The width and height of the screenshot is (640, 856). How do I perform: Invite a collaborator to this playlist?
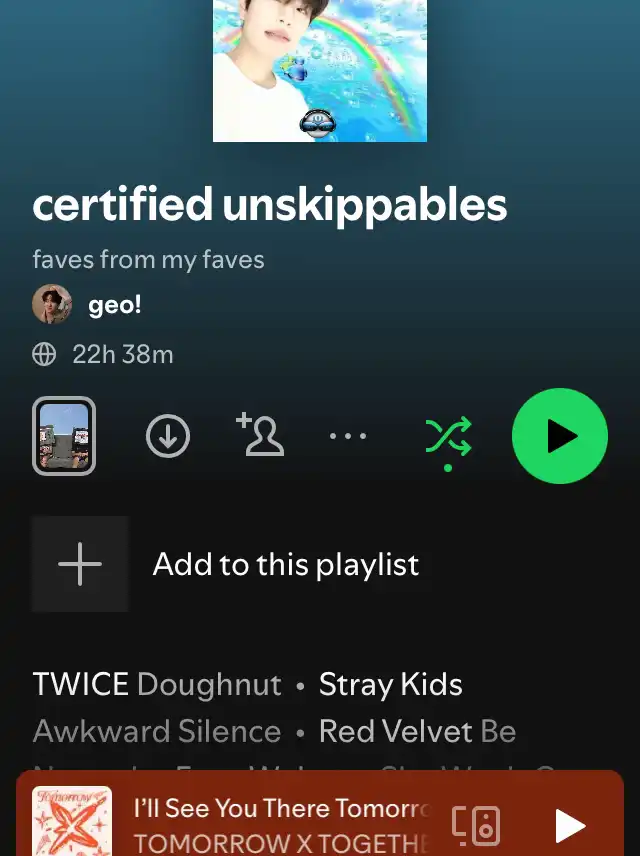point(260,435)
